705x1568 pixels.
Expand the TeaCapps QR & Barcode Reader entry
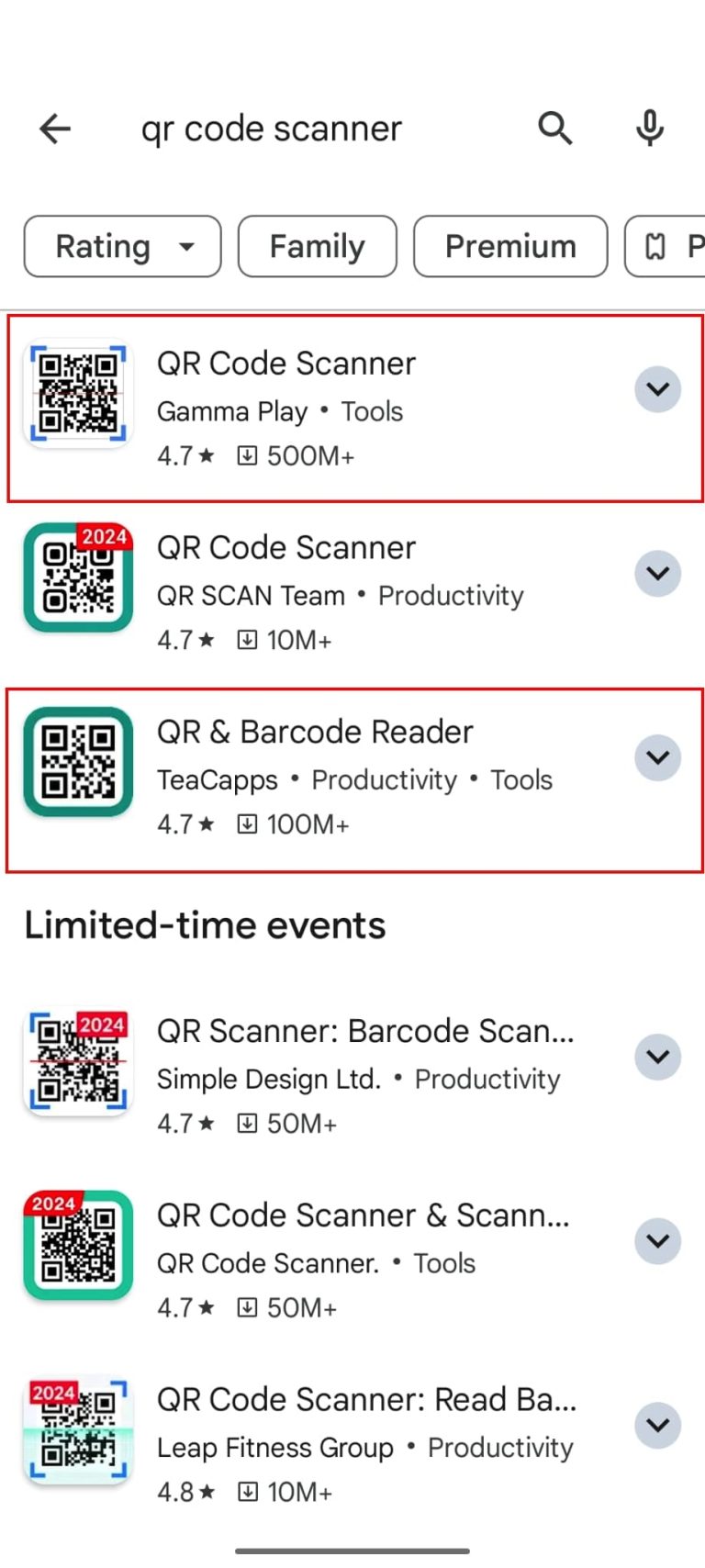[x=658, y=758]
